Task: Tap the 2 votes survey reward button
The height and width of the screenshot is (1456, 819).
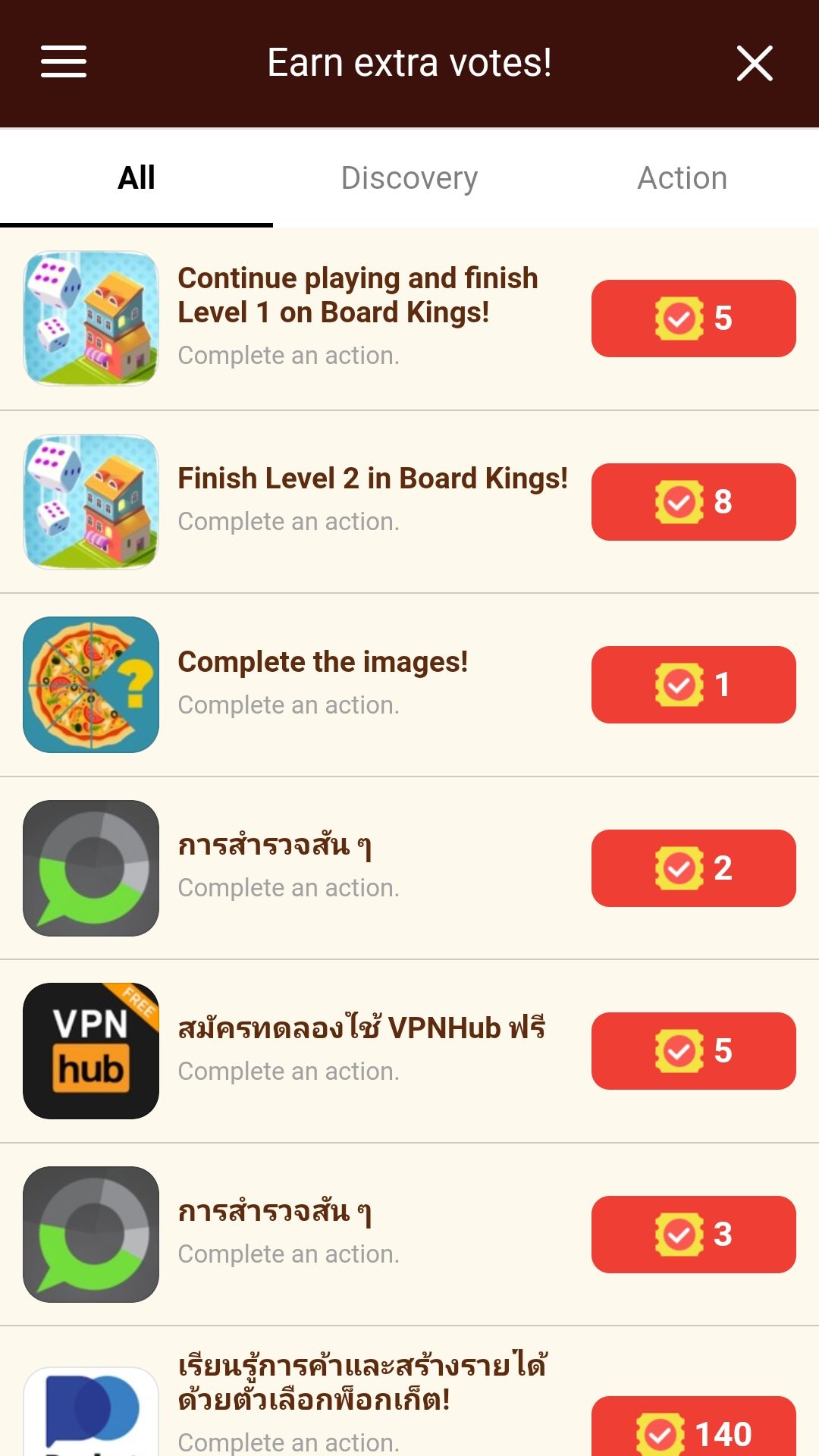Action: tap(693, 868)
